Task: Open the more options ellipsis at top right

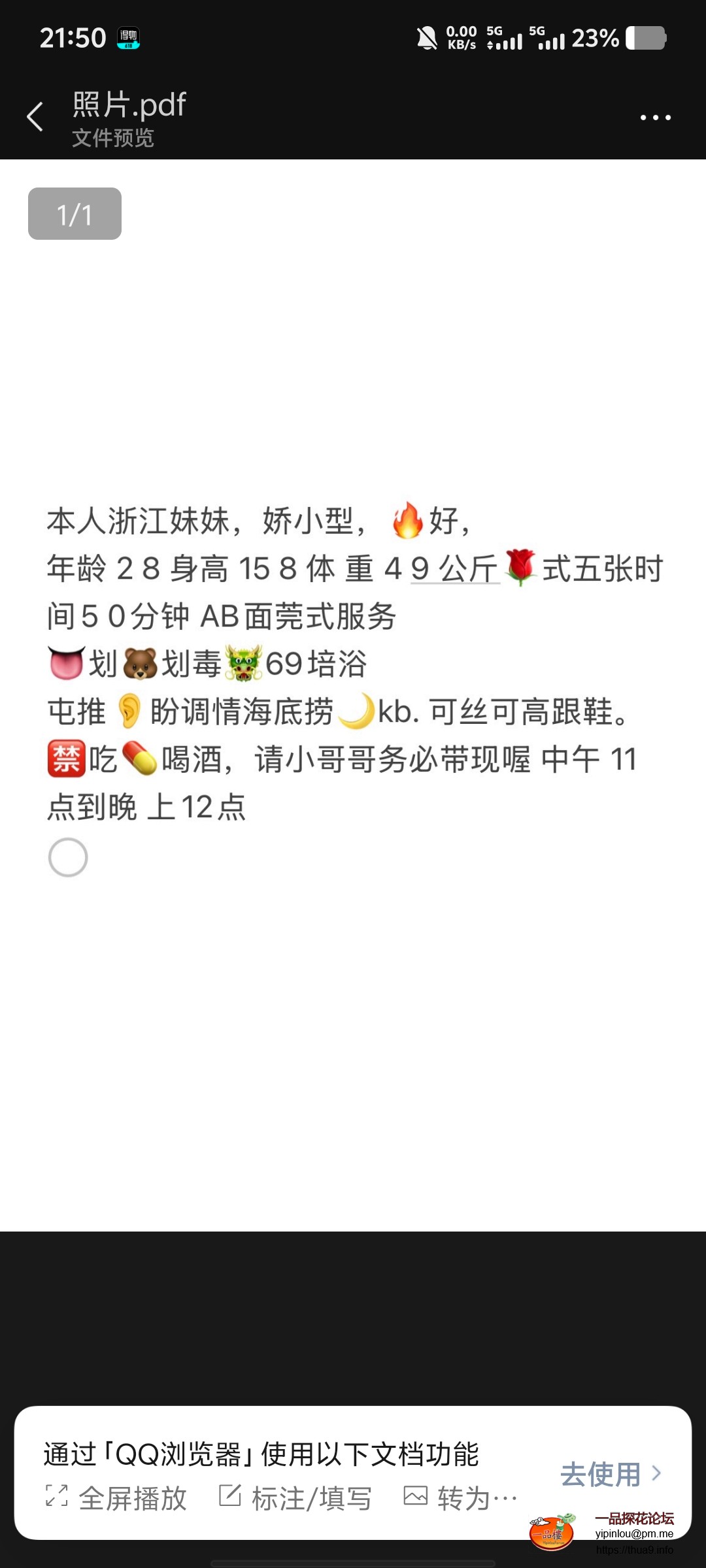Action: (x=656, y=116)
